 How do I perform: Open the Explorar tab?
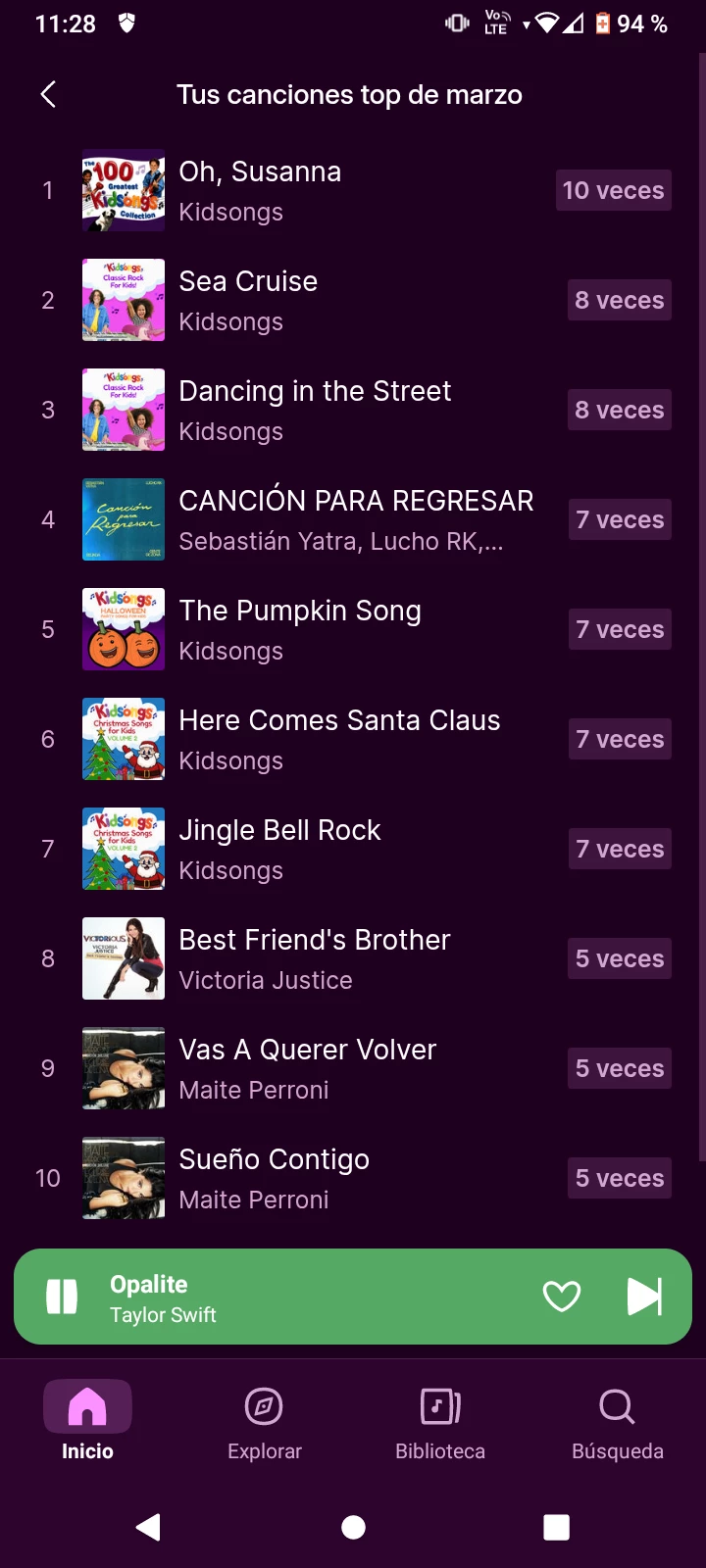point(264,1421)
